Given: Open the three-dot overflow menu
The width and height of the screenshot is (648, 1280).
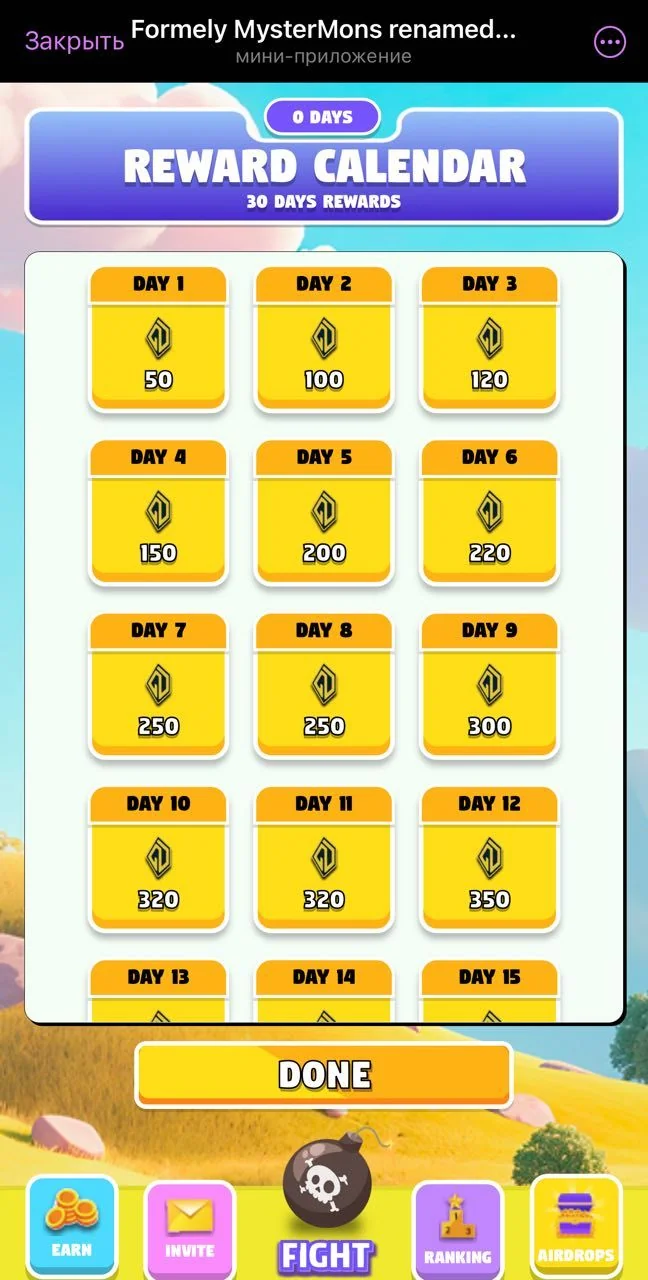Looking at the screenshot, I should click(x=610, y=42).
